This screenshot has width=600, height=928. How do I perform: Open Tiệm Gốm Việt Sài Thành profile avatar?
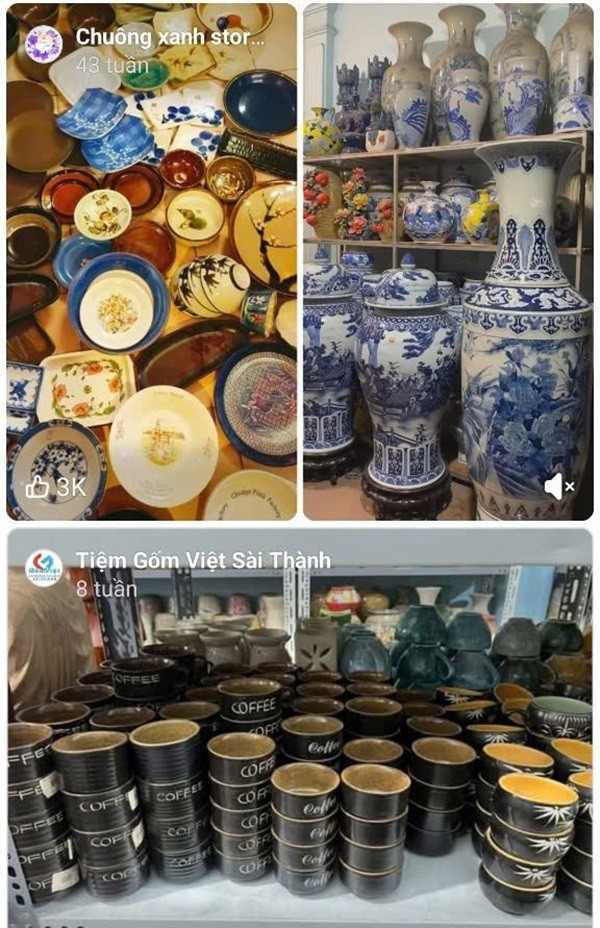coord(44,569)
